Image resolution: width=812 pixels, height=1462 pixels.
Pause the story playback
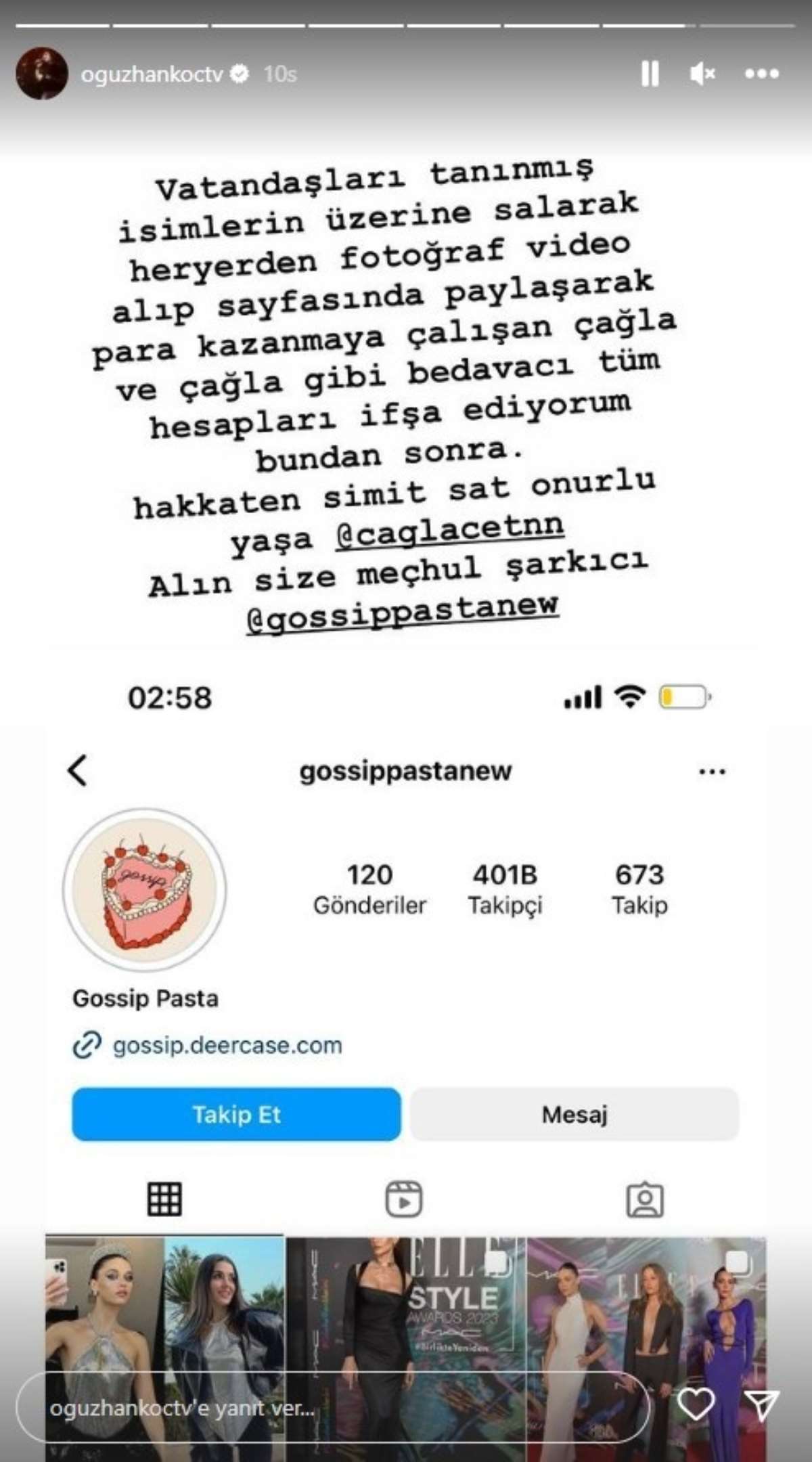point(650,73)
